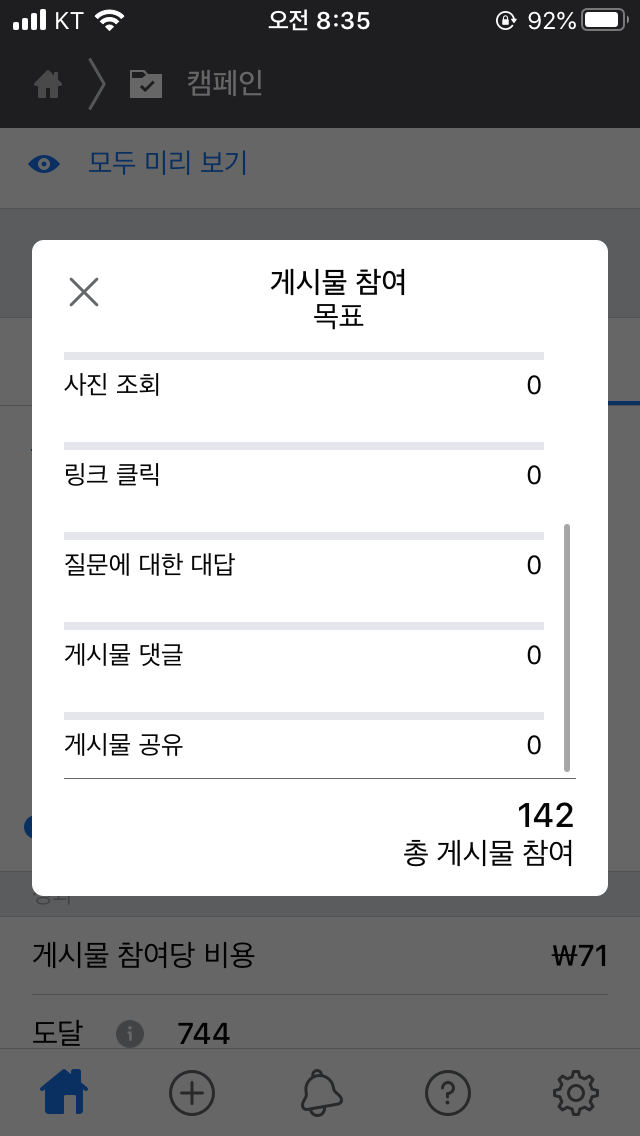Viewport: 640px width, 1136px height.
Task: Open help question mark icon
Action: pyautogui.click(x=448, y=1091)
